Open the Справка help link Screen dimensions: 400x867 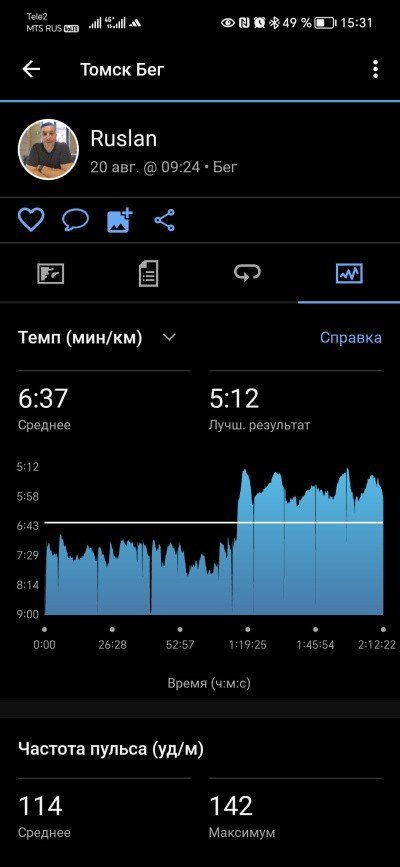(x=351, y=337)
